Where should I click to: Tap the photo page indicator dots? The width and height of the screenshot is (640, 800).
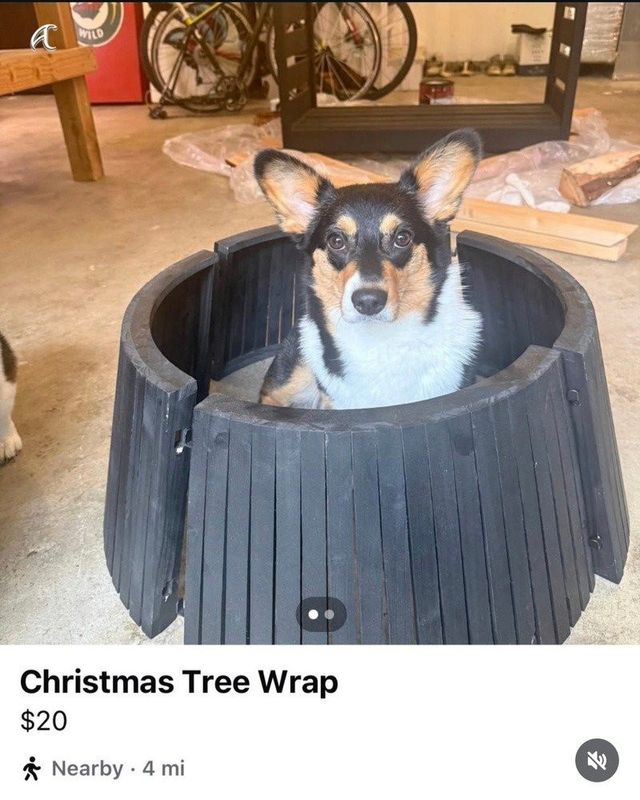(x=321, y=614)
